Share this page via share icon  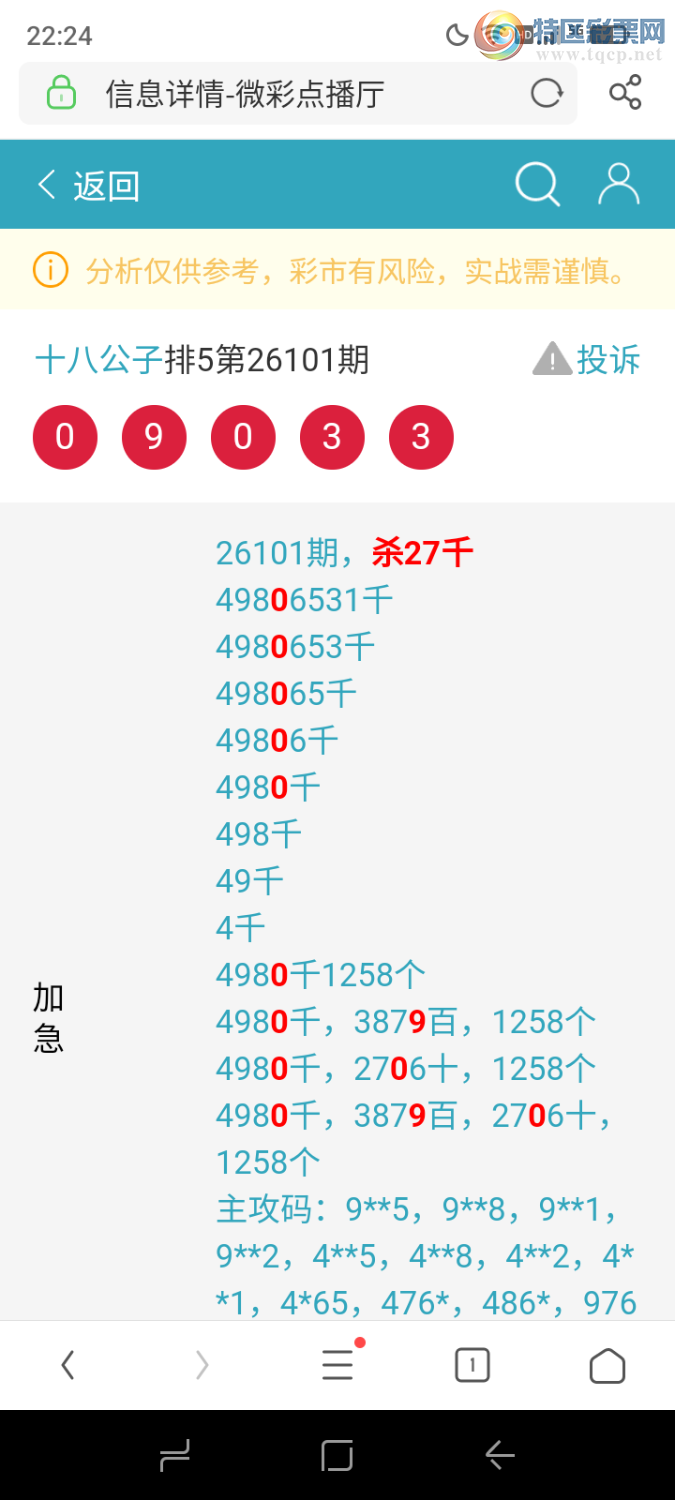pyautogui.click(x=625, y=94)
